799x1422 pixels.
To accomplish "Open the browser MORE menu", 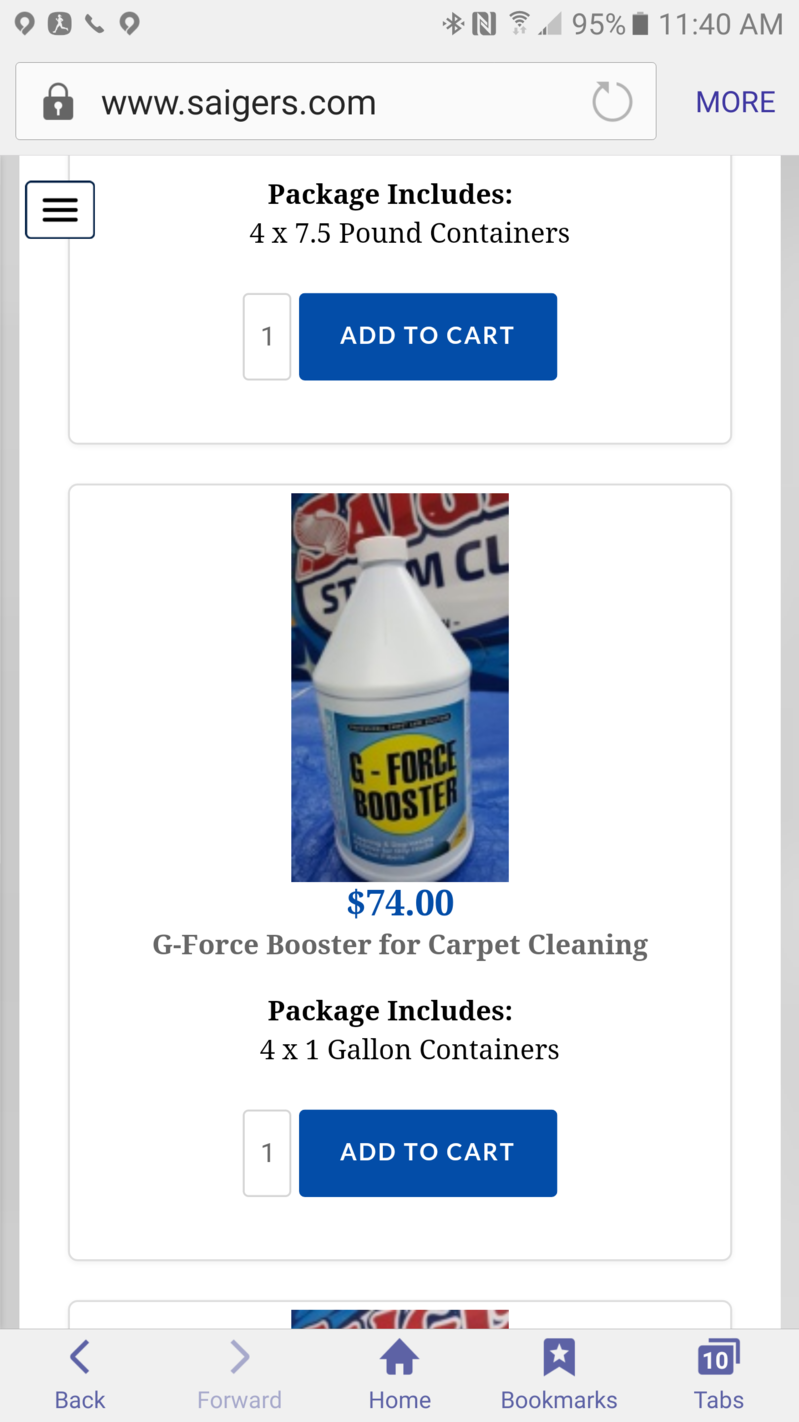I will click(735, 102).
